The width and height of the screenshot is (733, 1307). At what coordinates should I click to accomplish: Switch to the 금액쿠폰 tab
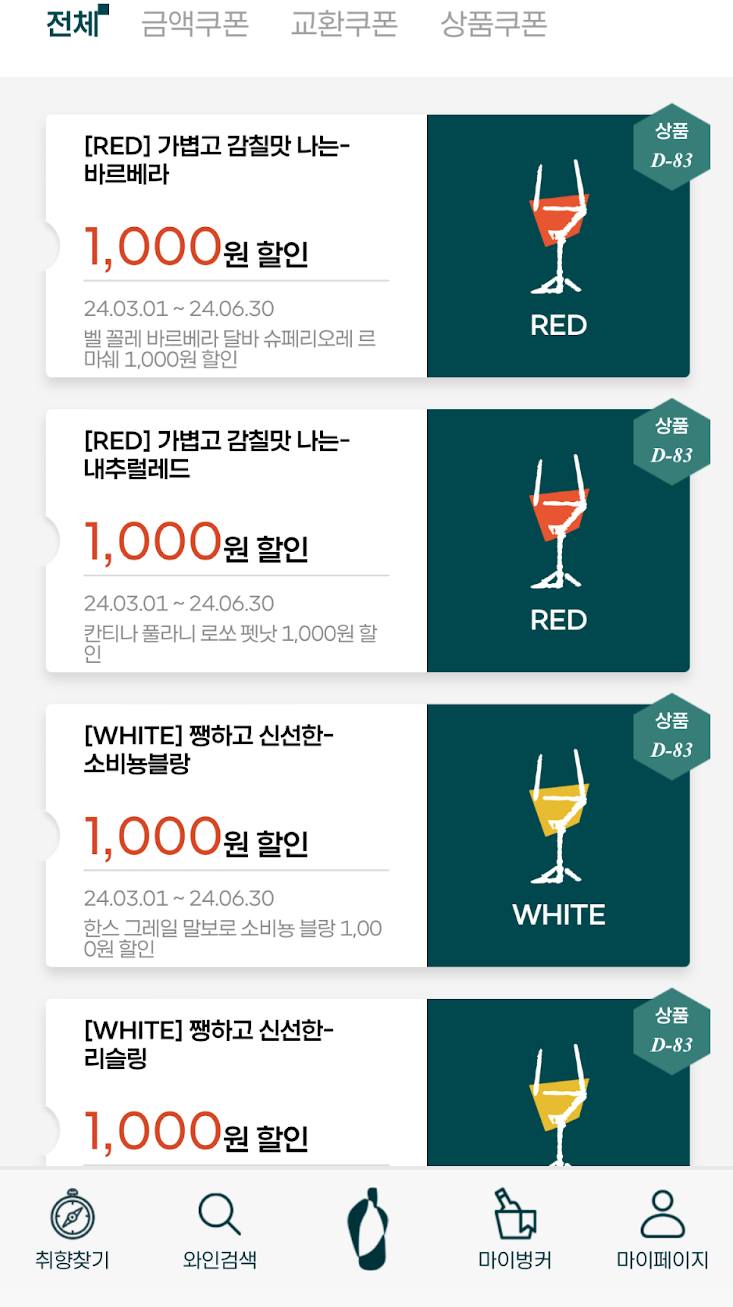195,24
